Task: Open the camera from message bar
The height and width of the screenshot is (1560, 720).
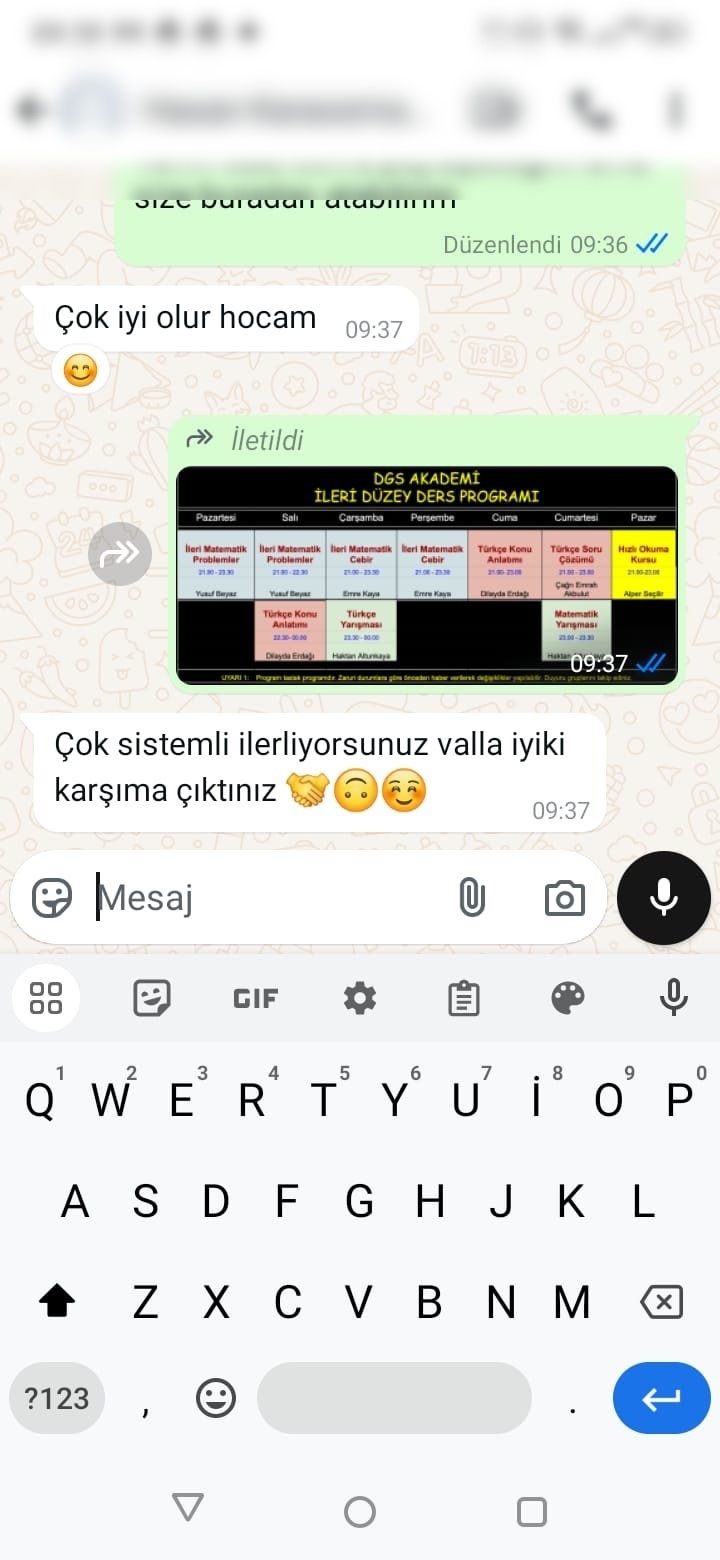Action: (565, 898)
